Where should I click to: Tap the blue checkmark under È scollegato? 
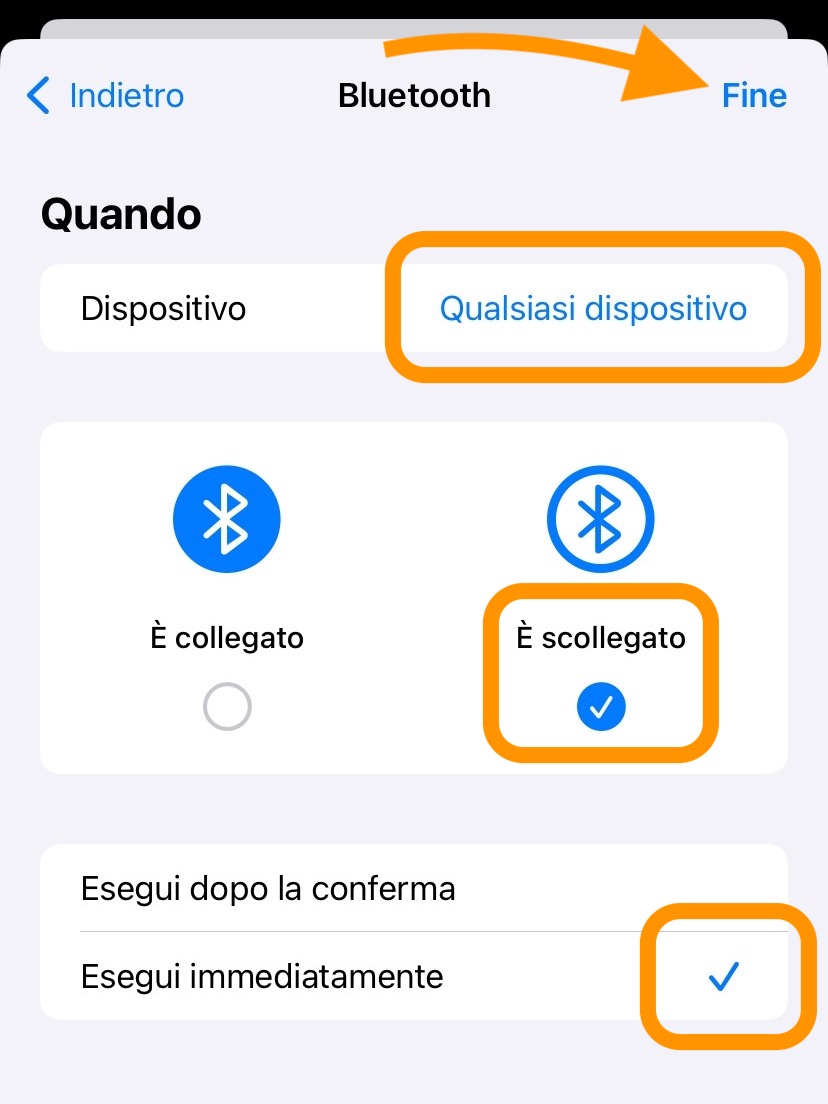pyautogui.click(x=600, y=706)
